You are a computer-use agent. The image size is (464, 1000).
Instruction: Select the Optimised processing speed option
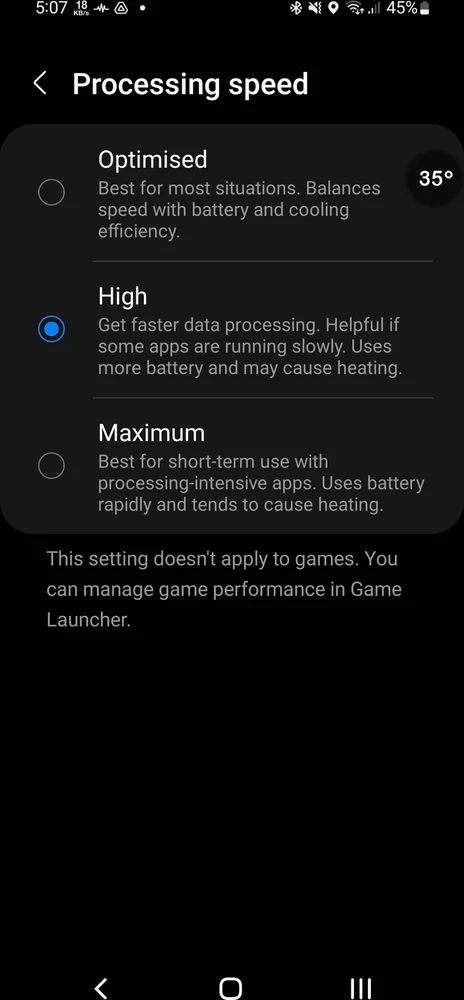pos(232,193)
